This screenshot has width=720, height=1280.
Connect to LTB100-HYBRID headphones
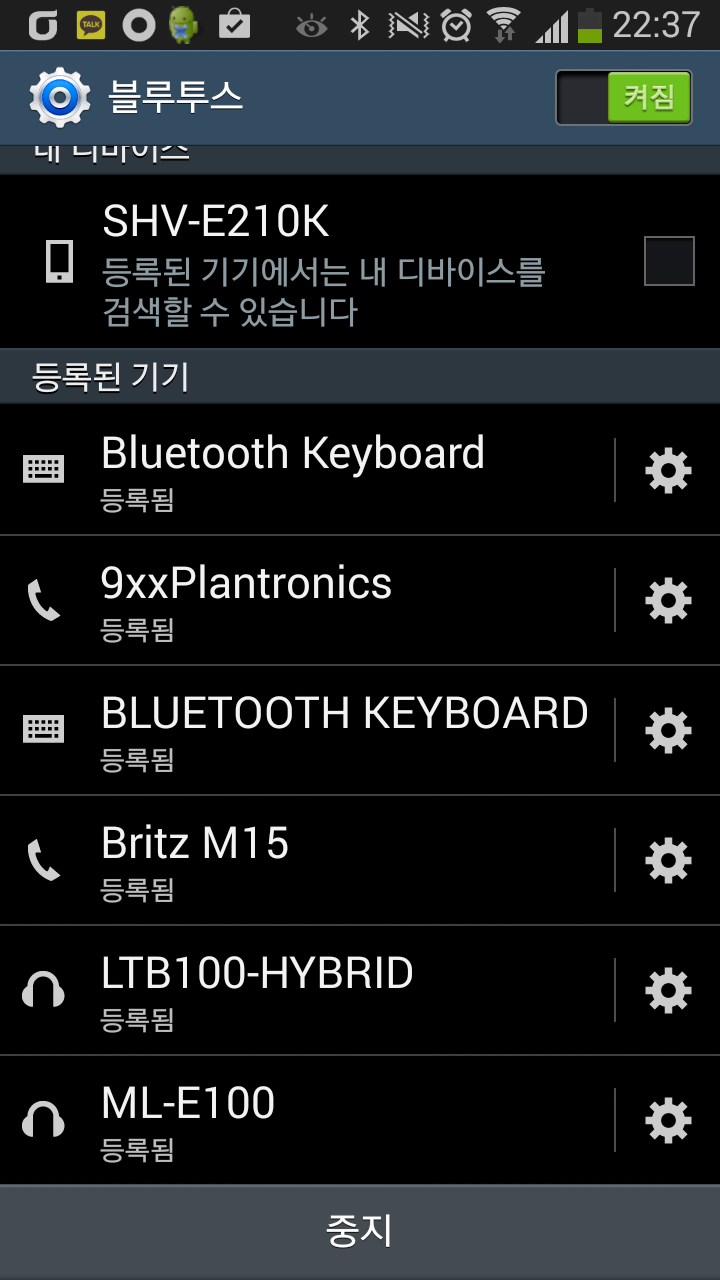(306, 990)
